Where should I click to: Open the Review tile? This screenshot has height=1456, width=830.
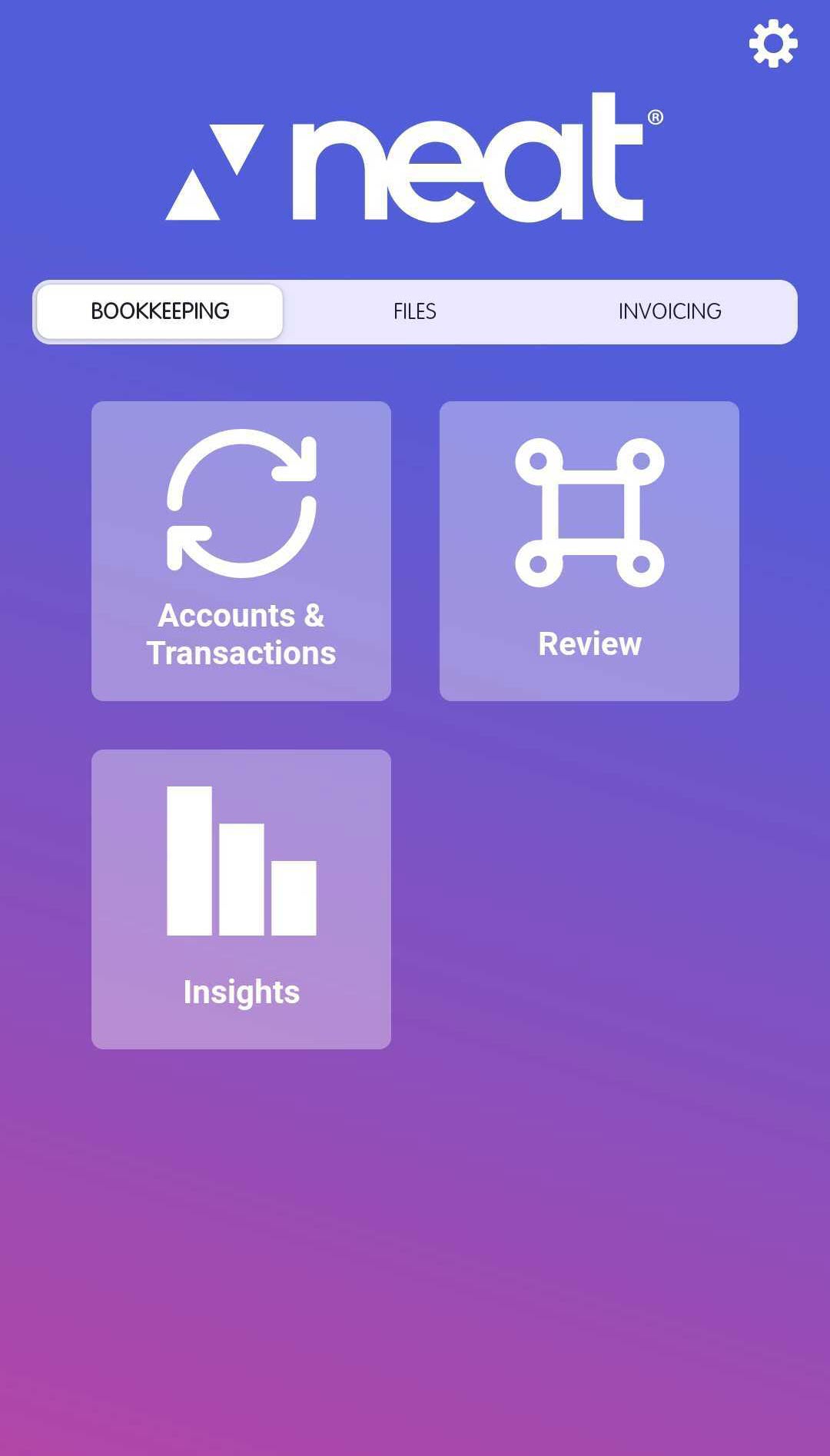pos(589,551)
